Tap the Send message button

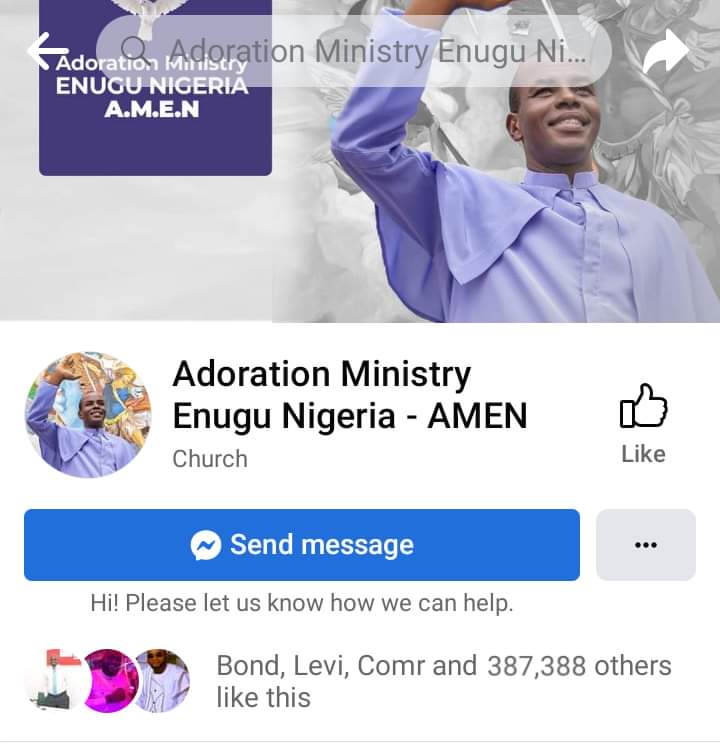pyautogui.click(x=302, y=545)
